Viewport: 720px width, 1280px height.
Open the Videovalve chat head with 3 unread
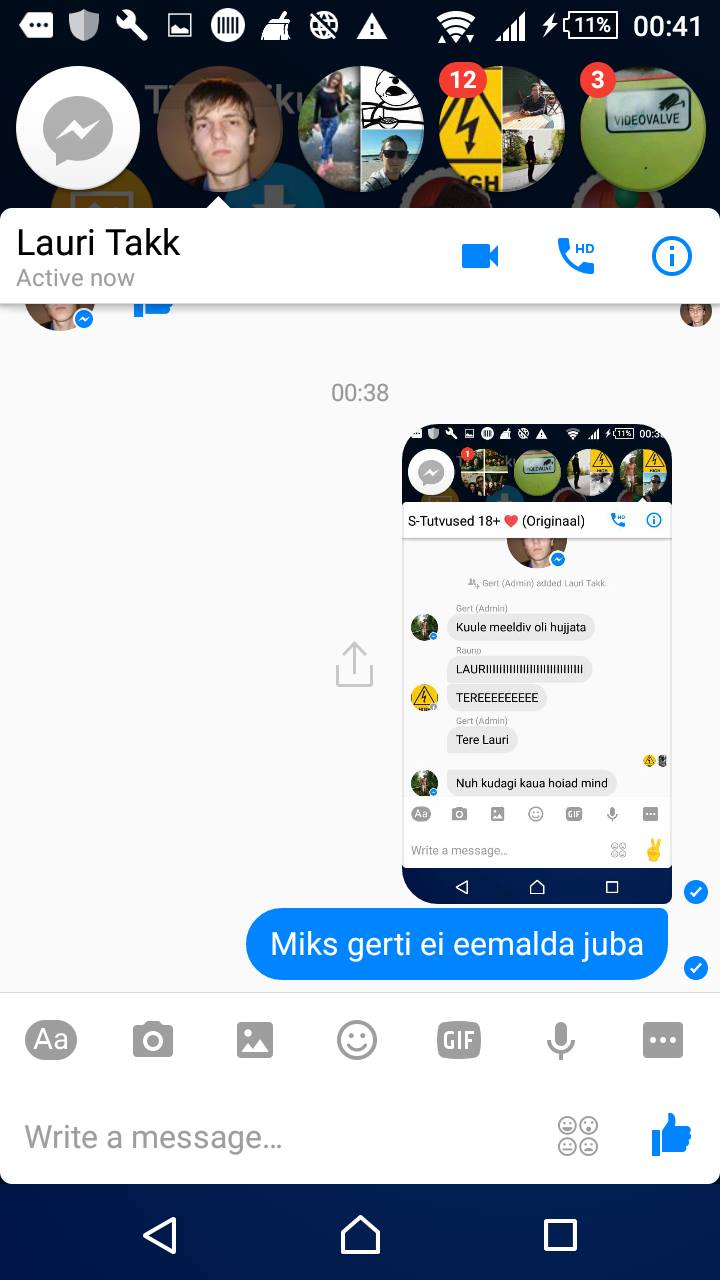pos(642,128)
